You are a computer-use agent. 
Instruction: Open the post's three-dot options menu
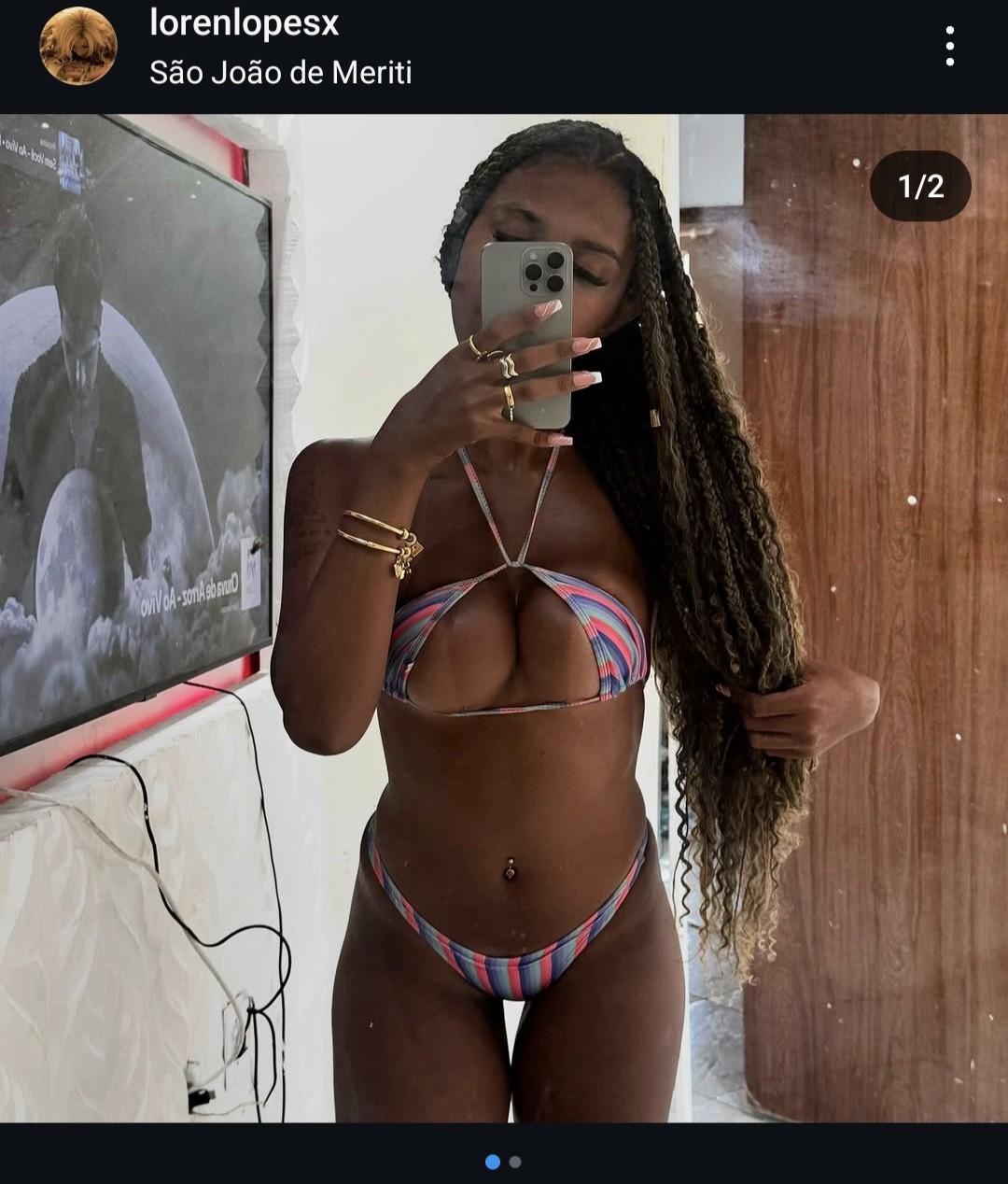coord(949,46)
